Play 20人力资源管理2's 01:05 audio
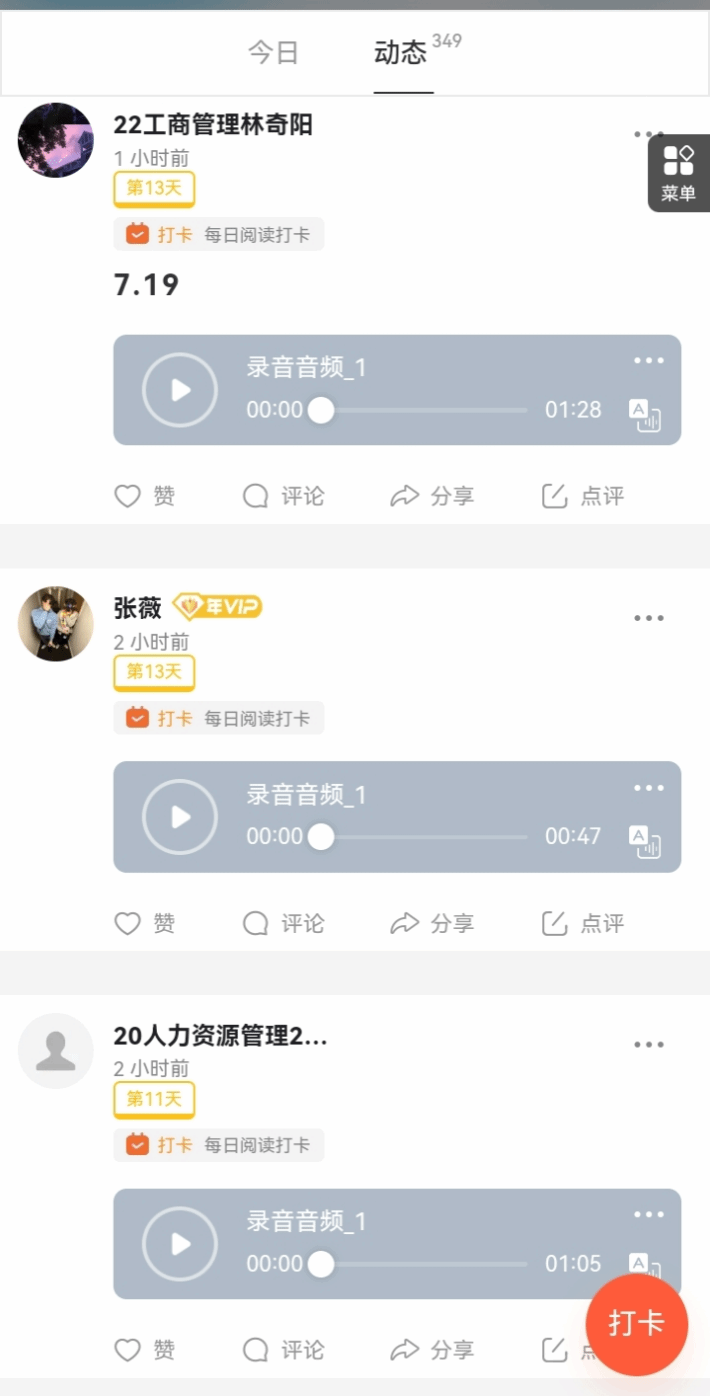This screenshot has width=710, height=1396. click(180, 1244)
